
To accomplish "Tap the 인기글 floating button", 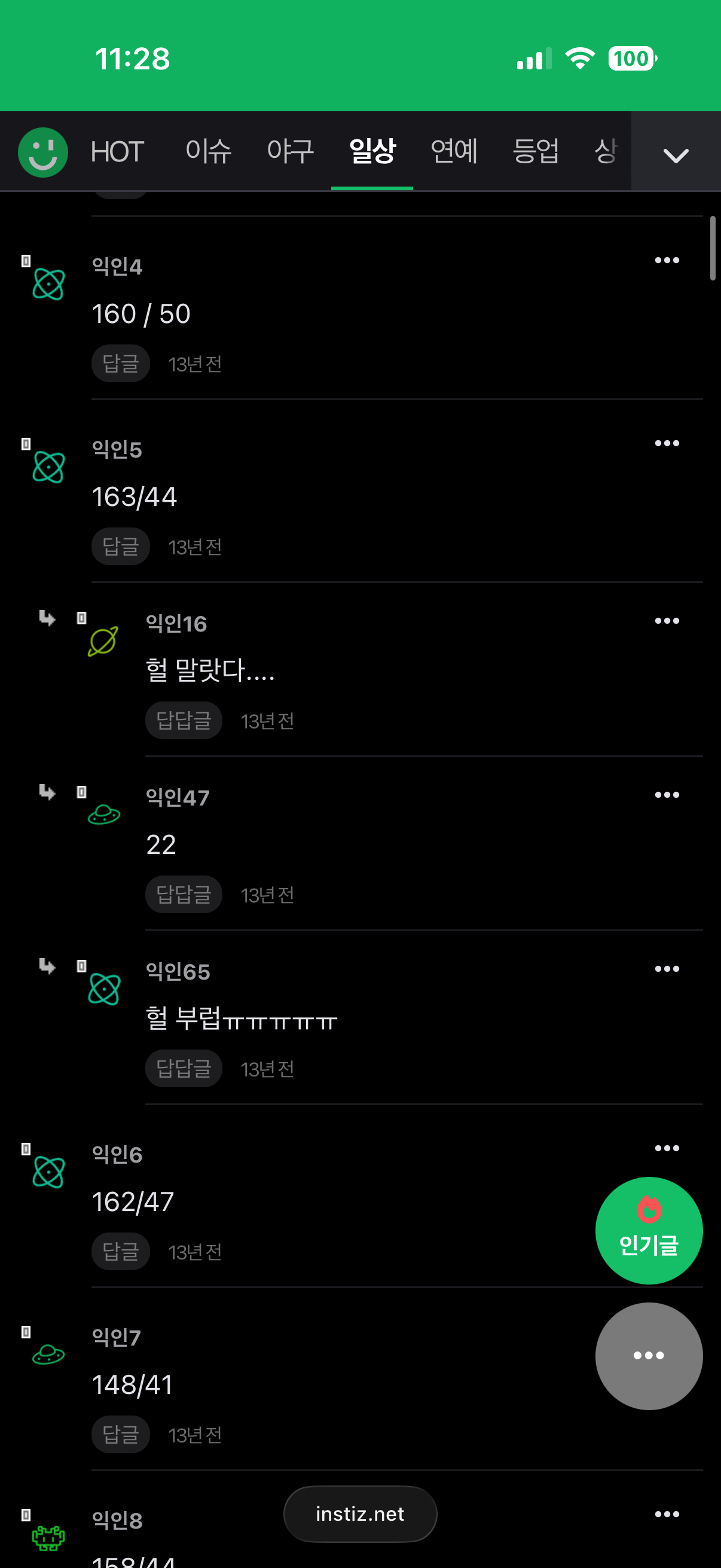I will click(649, 1230).
